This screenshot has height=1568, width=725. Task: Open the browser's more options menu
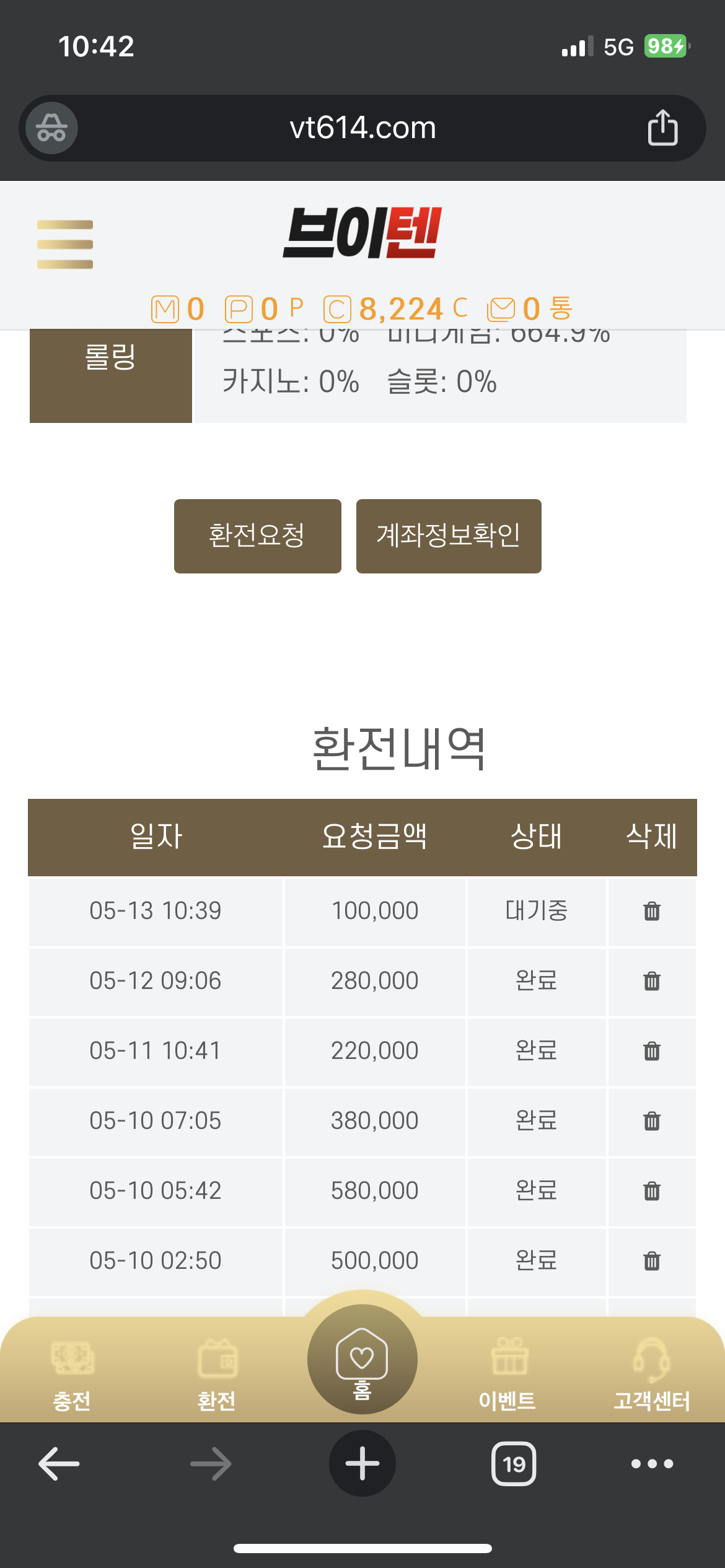pos(652,1464)
